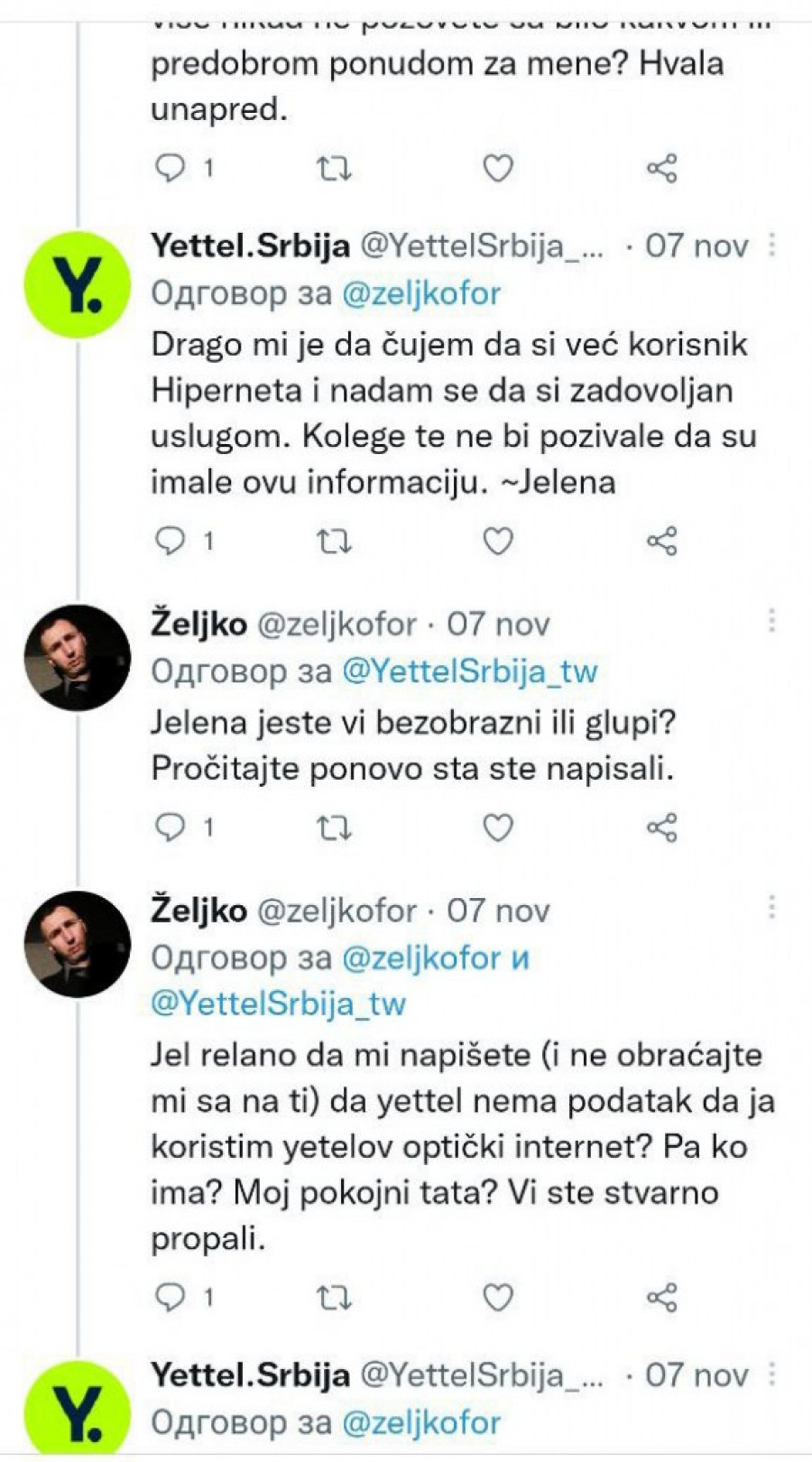Reply to Yettel's tweet signed Jelena
The height and width of the screenshot is (1462, 812).
tap(171, 541)
